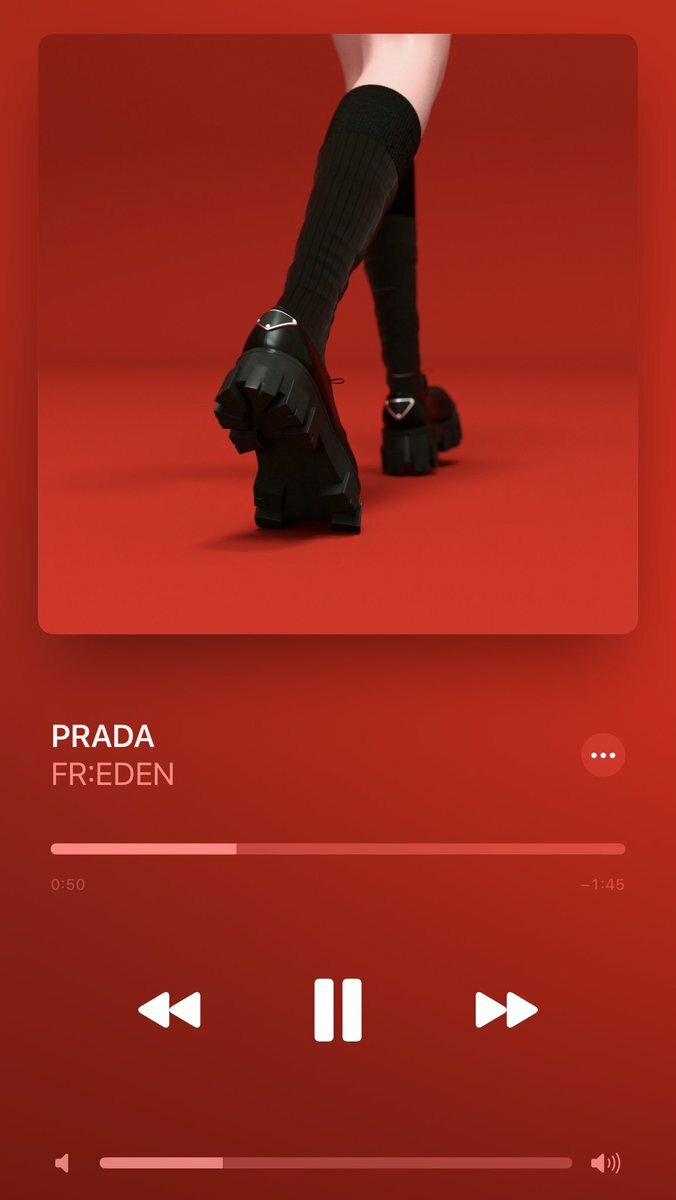
Task: Tap the song progress bar to seek
Action: tap(338, 849)
